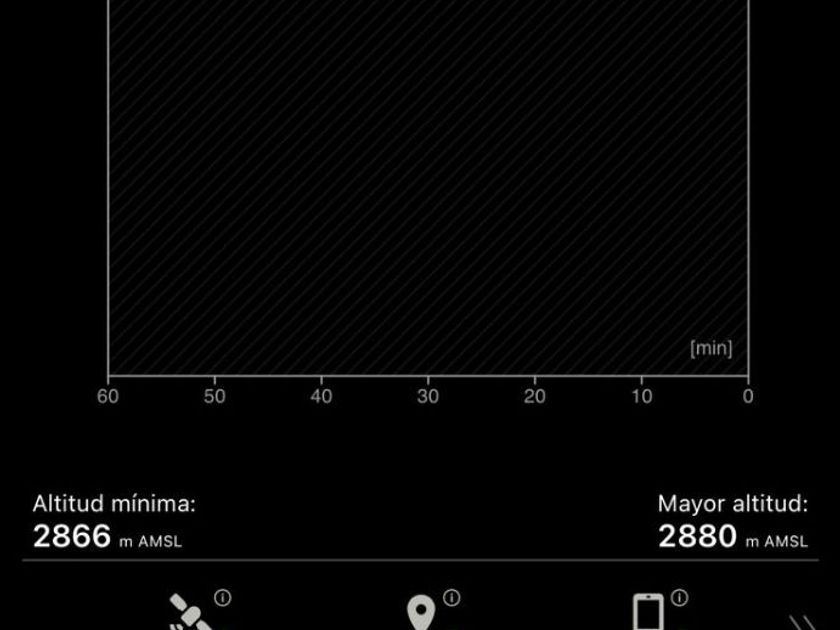Select the location pin altitude source
The width and height of the screenshot is (840, 630).
click(x=421, y=613)
